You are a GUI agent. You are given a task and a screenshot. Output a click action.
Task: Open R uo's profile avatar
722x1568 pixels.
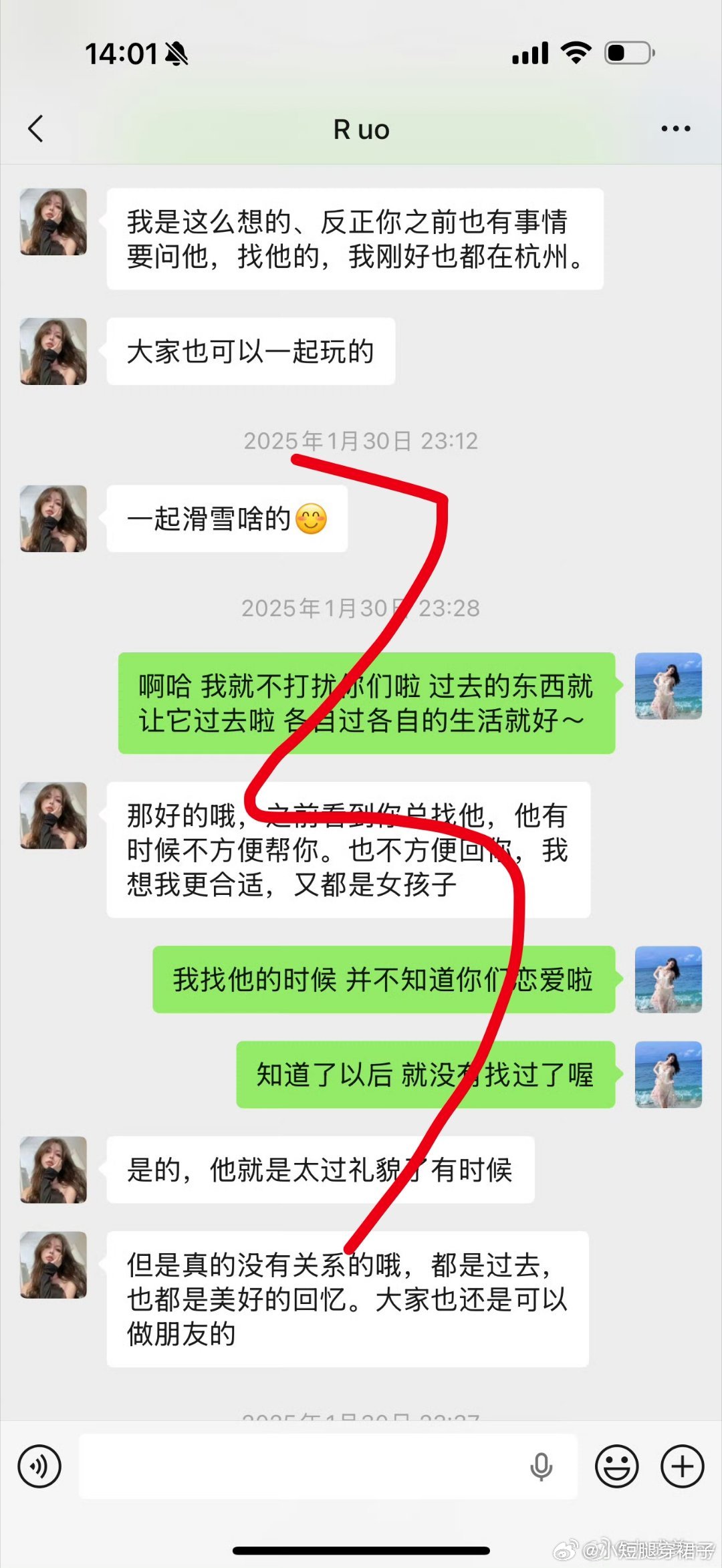[53, 221]
